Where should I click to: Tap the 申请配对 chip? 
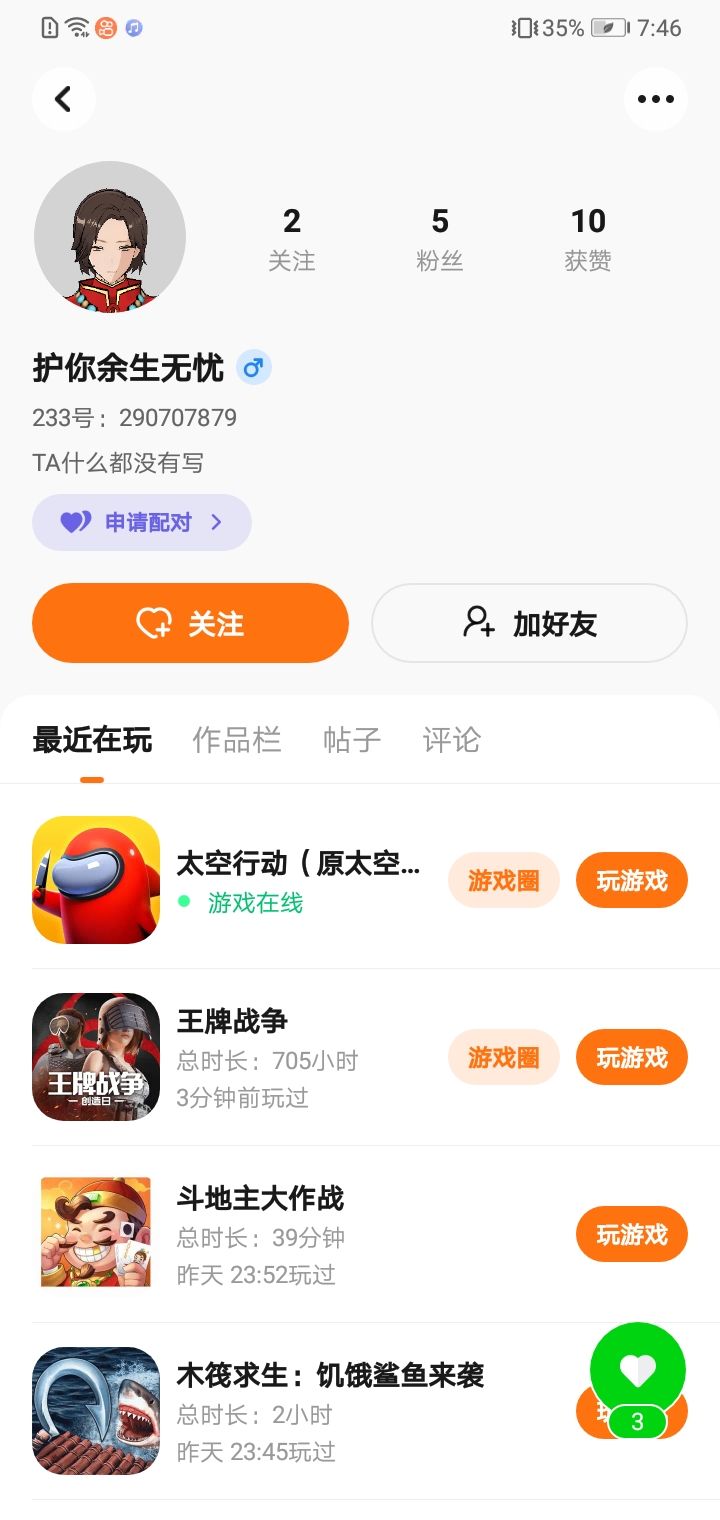141,522
